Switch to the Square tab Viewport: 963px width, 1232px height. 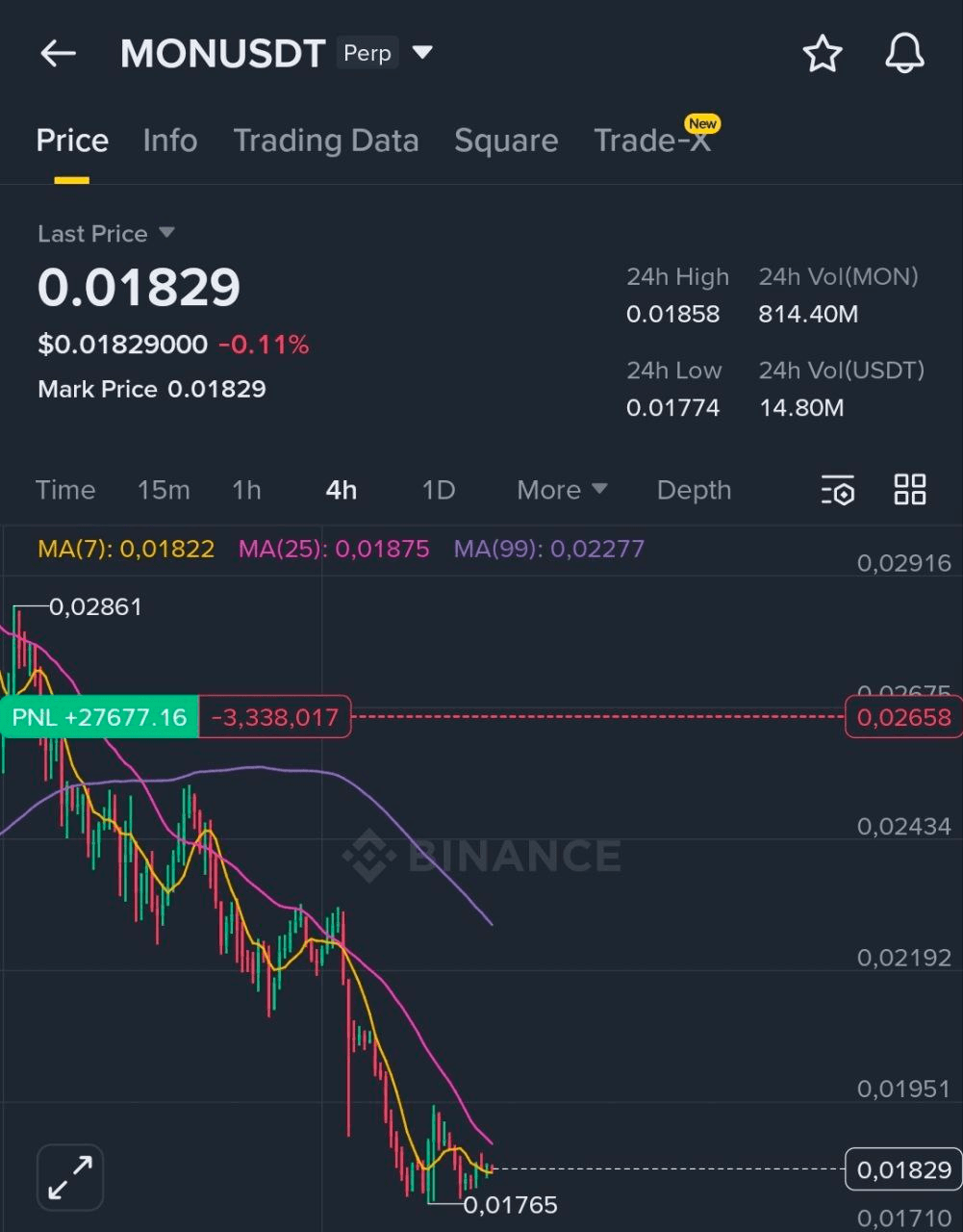tap(506, 141)
